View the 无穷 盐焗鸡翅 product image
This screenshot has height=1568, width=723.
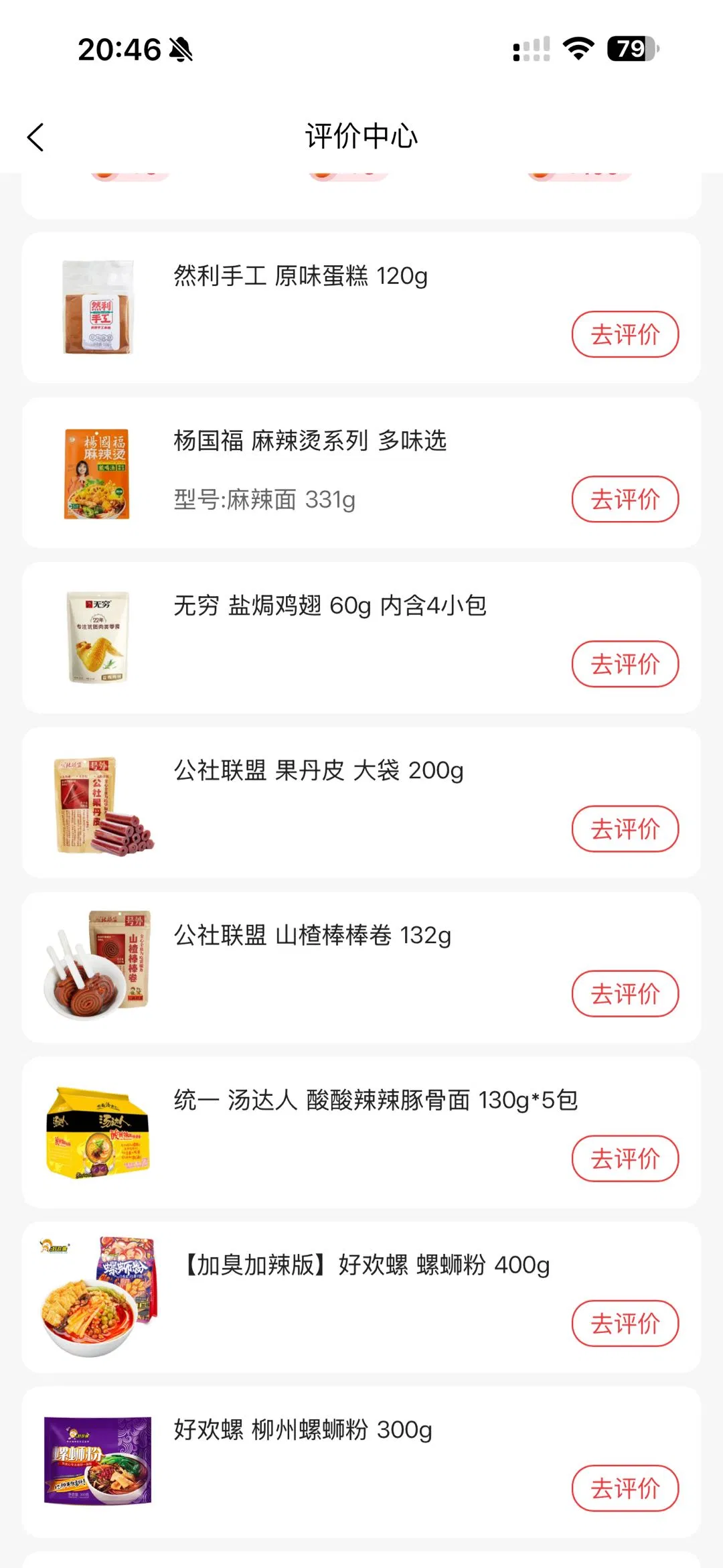(98, 637)
